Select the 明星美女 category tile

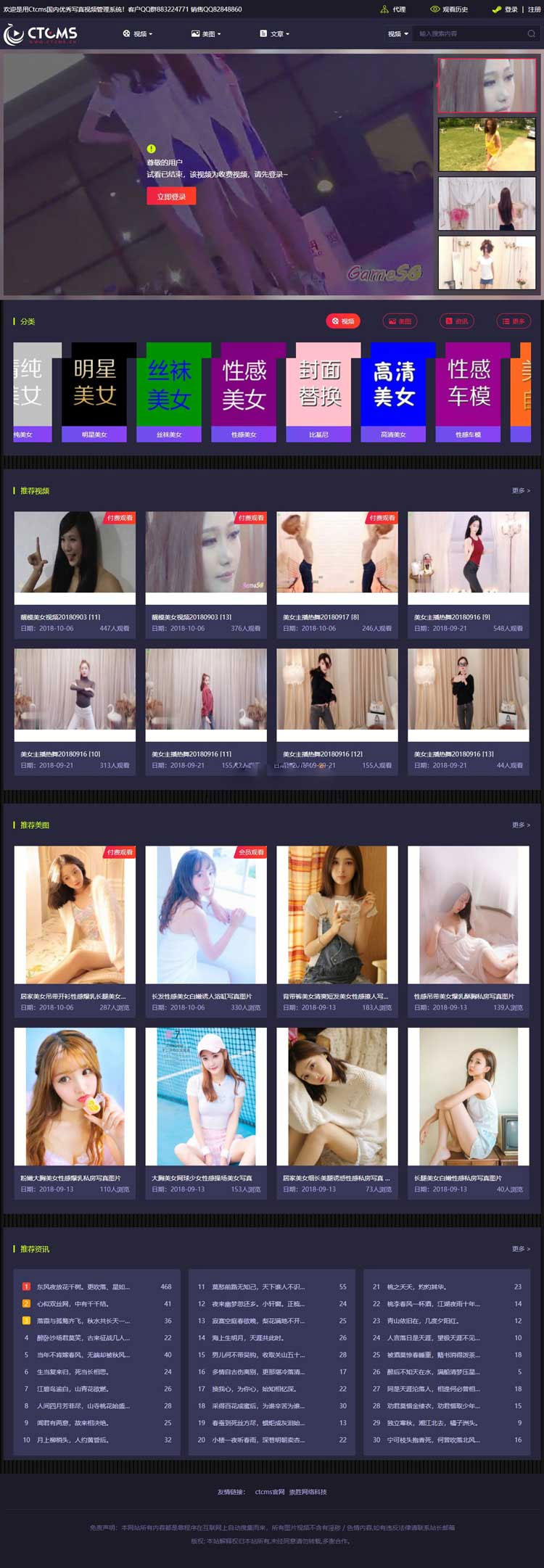(94, 392)
